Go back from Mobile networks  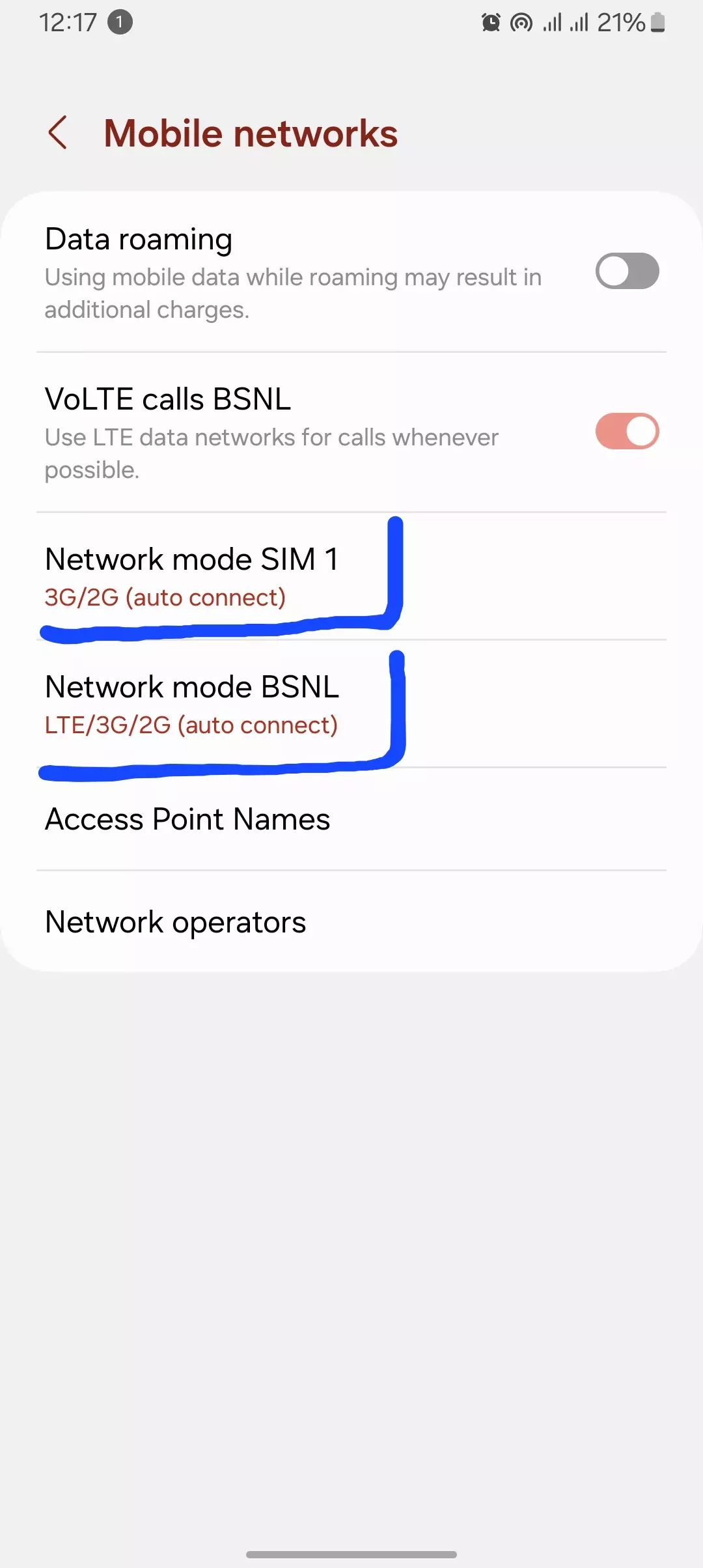pos(58,133)
